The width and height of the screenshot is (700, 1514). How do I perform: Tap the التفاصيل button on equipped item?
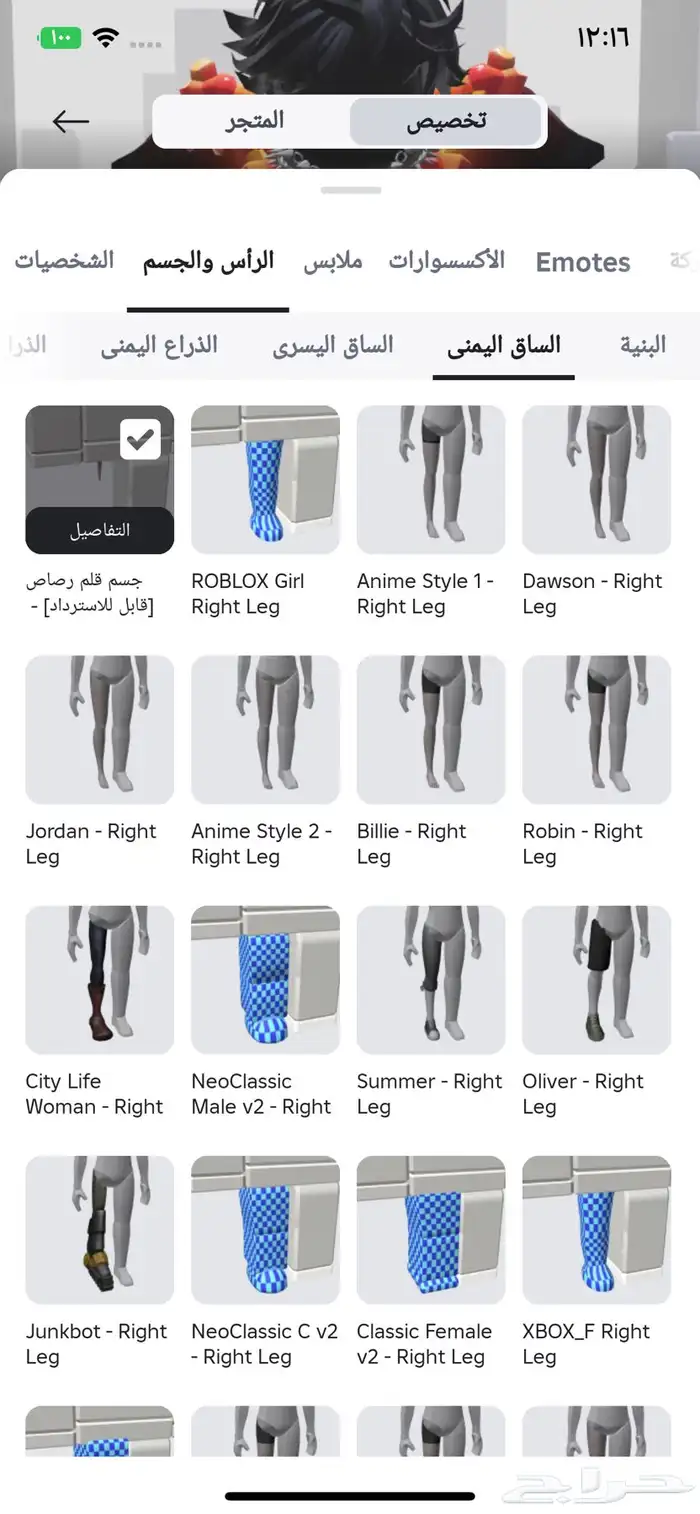[x=100, y=530]
